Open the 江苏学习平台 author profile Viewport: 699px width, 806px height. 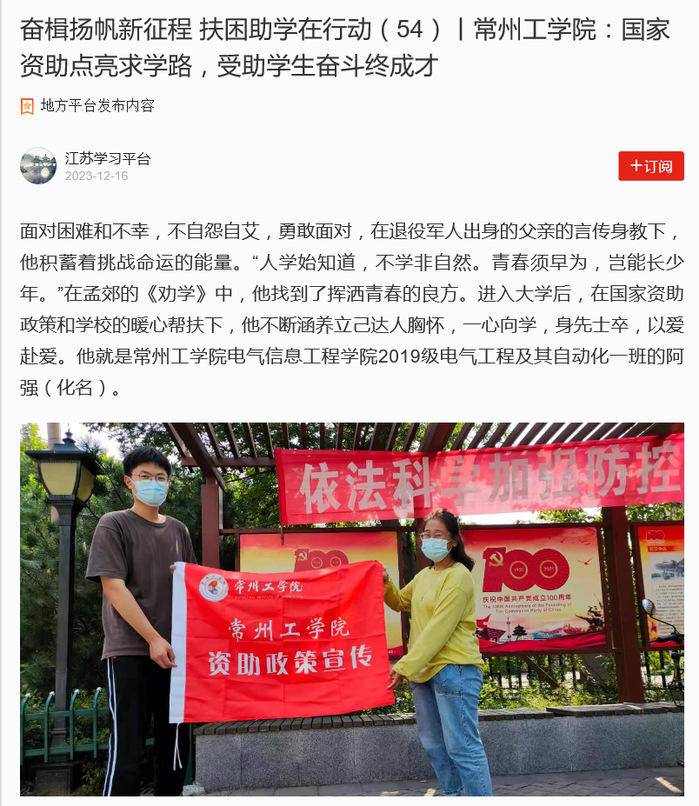[x=107, y=158]
